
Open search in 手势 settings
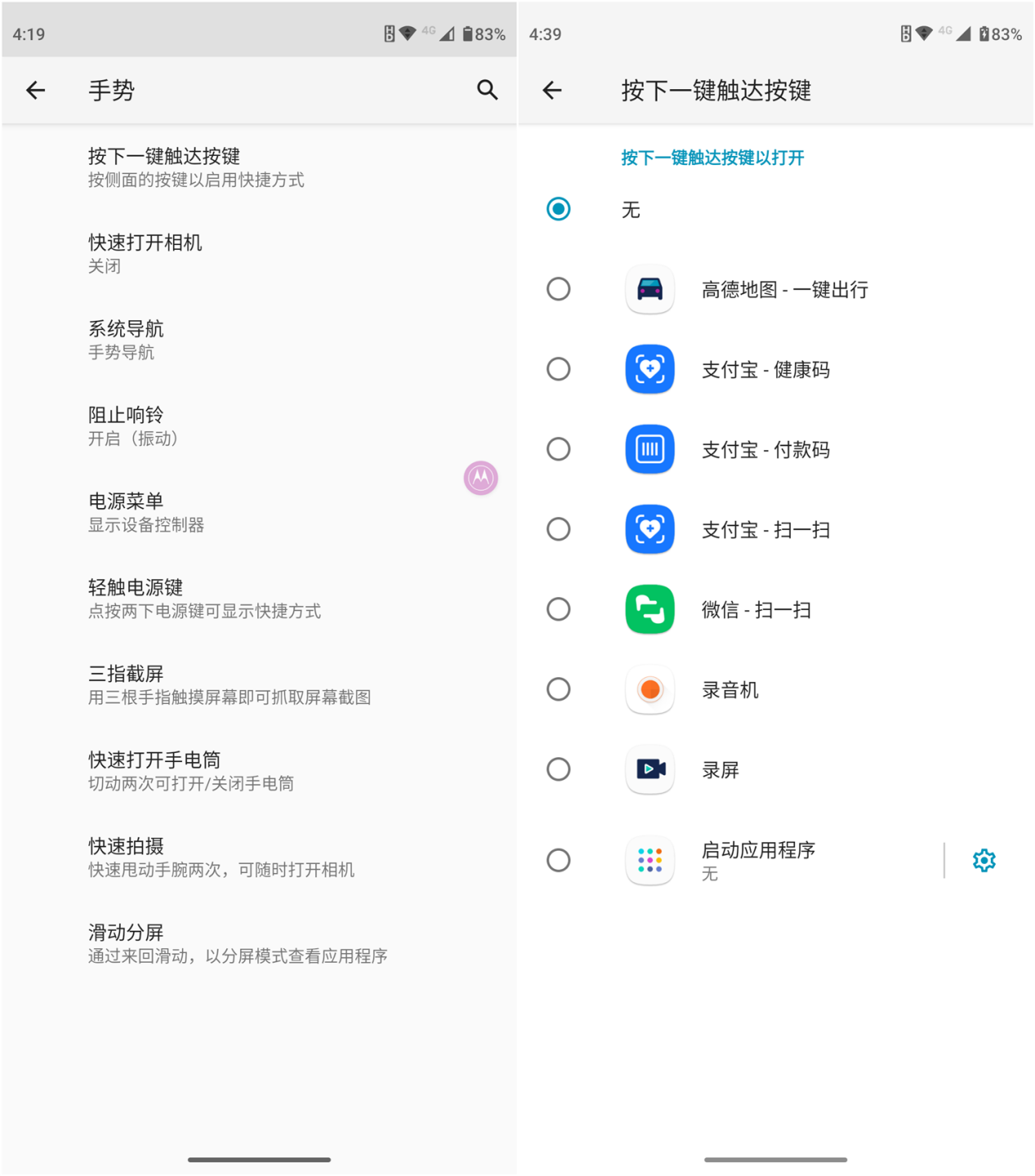(x=487, y=90)
